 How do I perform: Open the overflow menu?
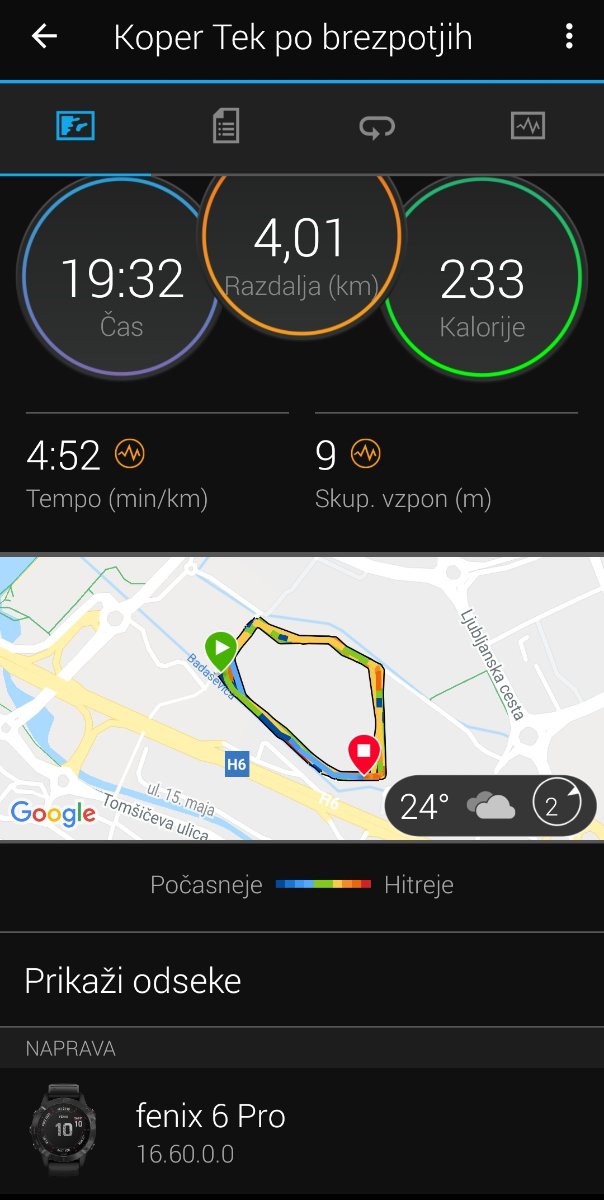(569, 37)
